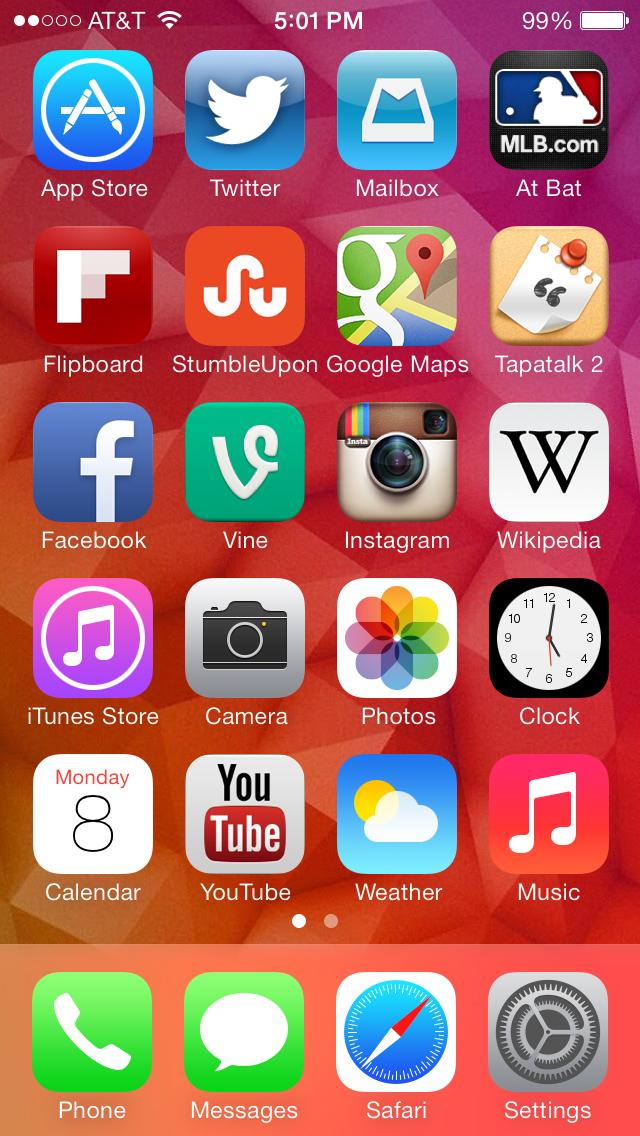
Task: Launch the Camera app
Action: tap(245, 638)
